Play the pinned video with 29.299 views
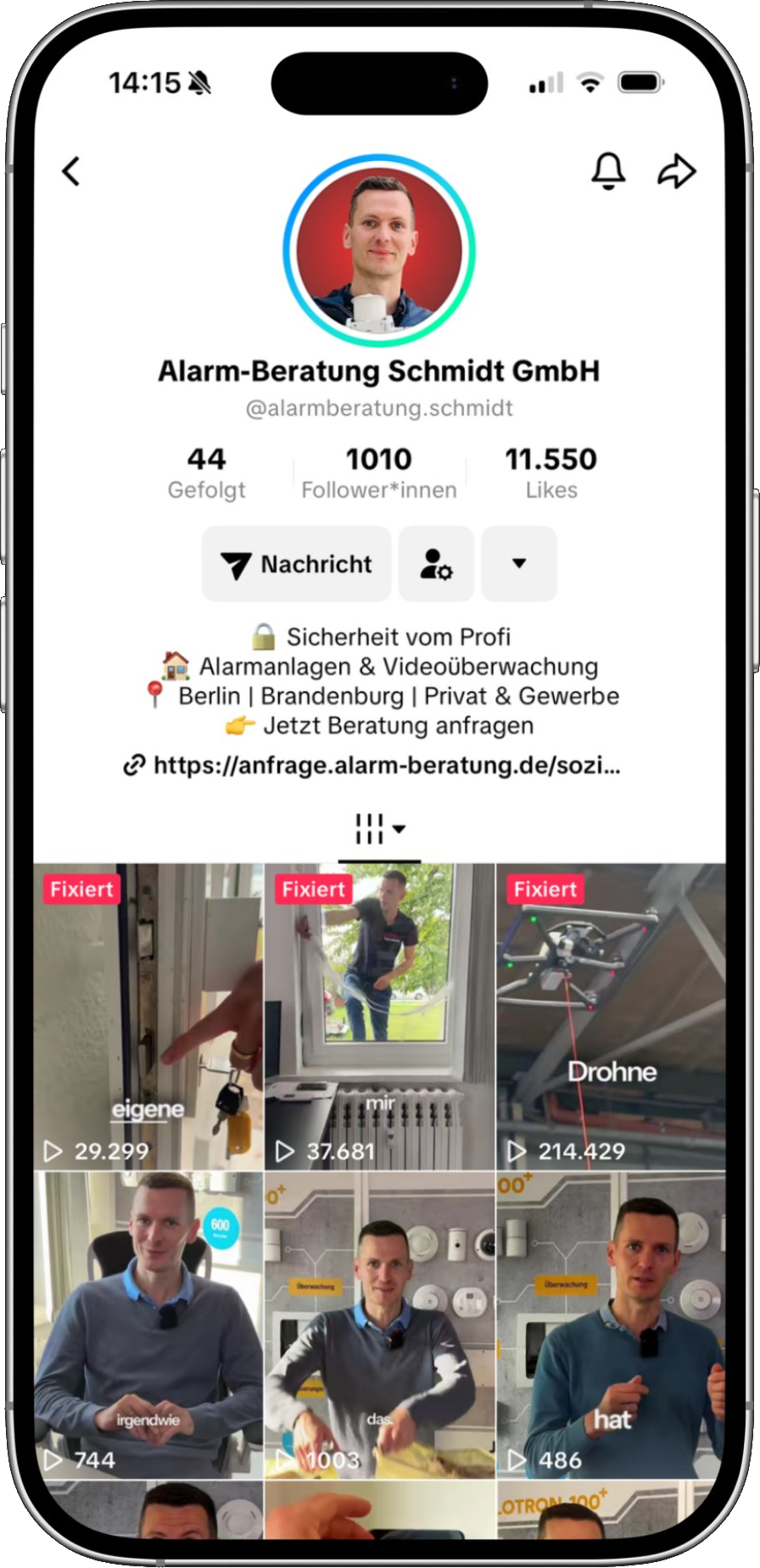Image resolution: width=760 pixels, height=1568 pixels. pyautogui.click(x=148, y=1017)
